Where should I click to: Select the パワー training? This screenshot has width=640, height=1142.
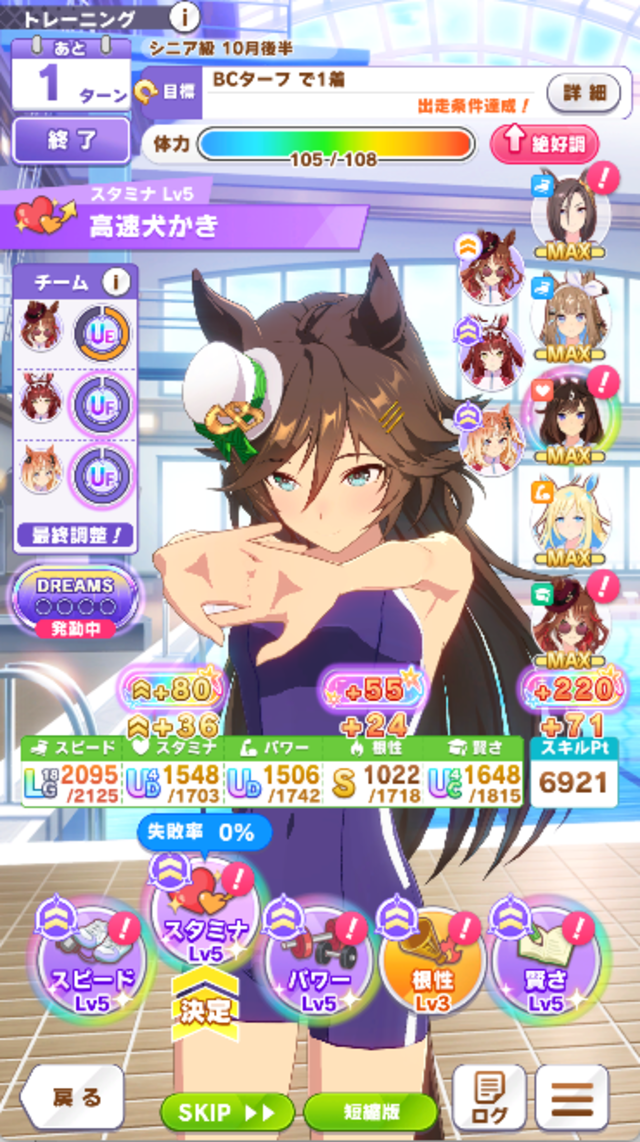click(320, 959)
